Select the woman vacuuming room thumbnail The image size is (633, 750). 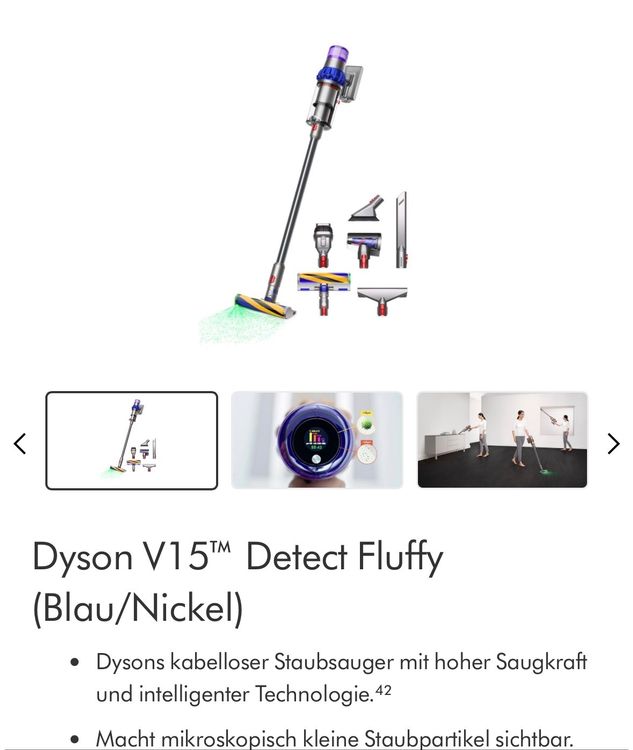coord(502,440)
